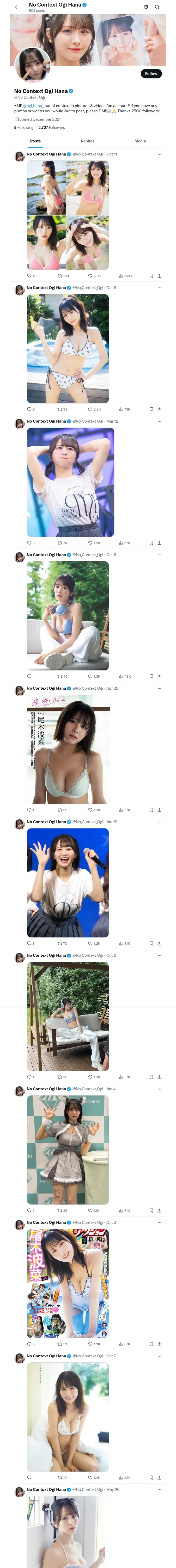Open the search icon in the header
176x1568 pixels.
(157, 7)
